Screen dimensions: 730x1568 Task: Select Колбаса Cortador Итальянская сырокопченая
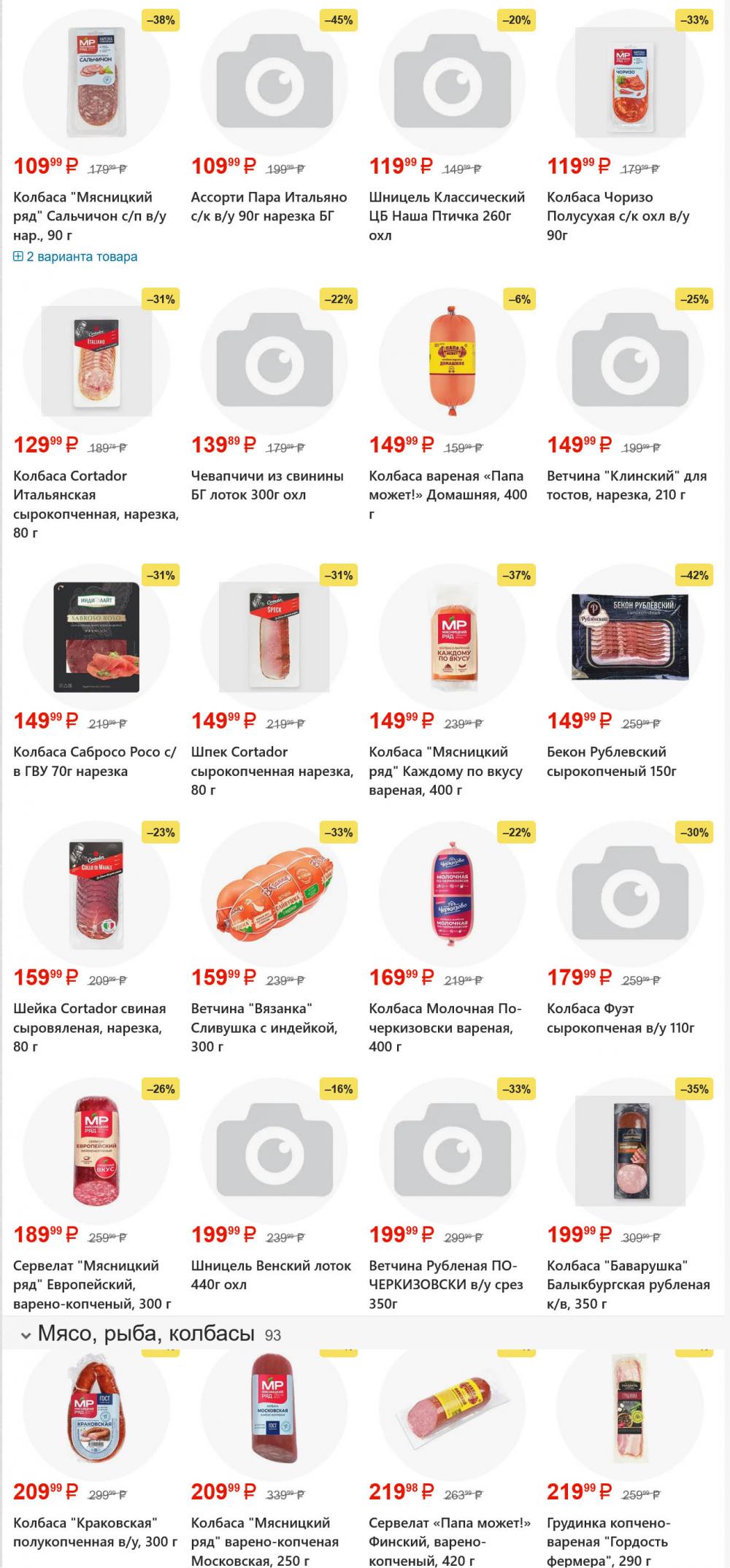point(96,504)
